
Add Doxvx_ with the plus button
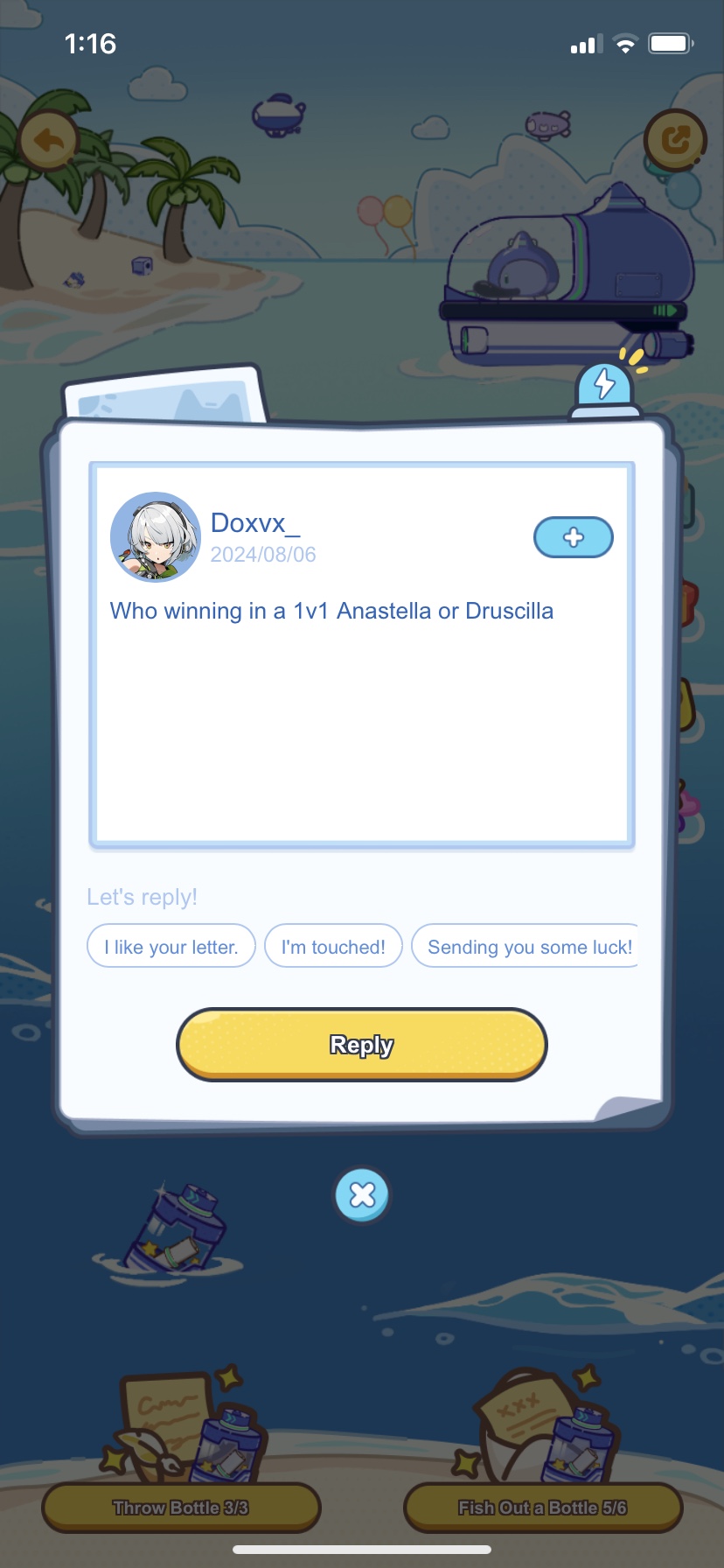[573, 537]
